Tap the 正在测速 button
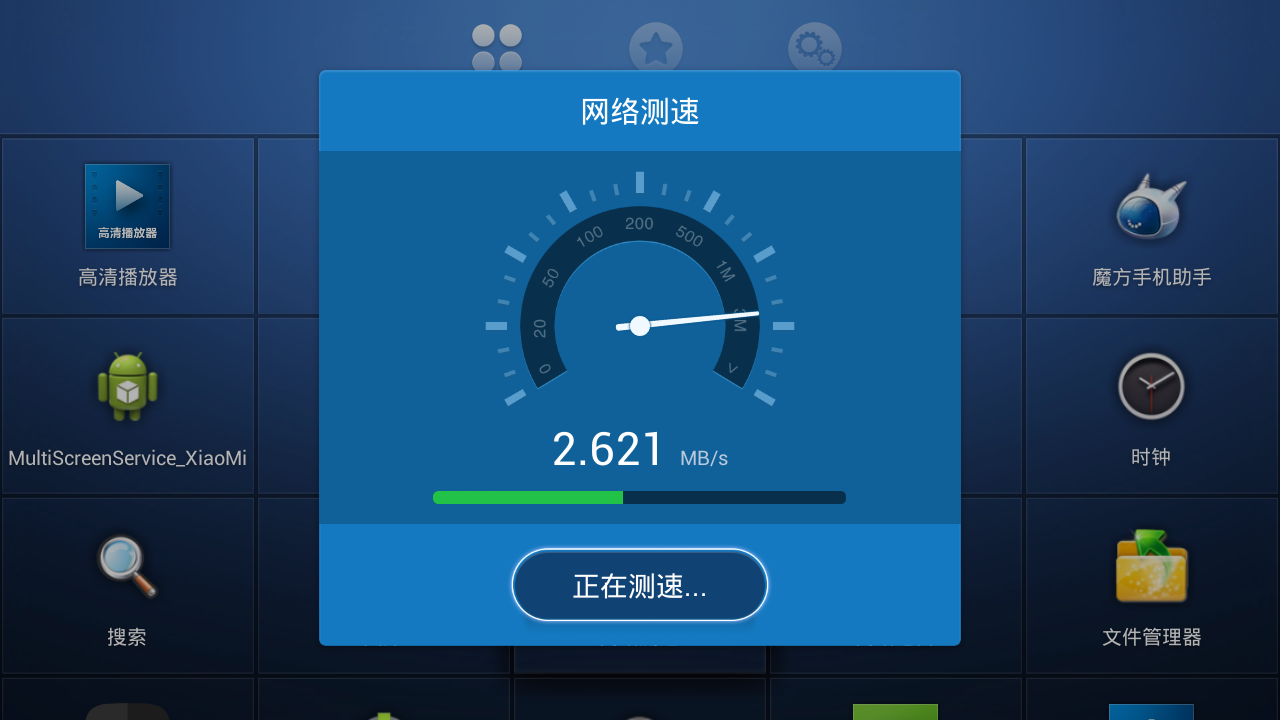This screenshot has width=1280, height=720. click(x=639, y=585)
